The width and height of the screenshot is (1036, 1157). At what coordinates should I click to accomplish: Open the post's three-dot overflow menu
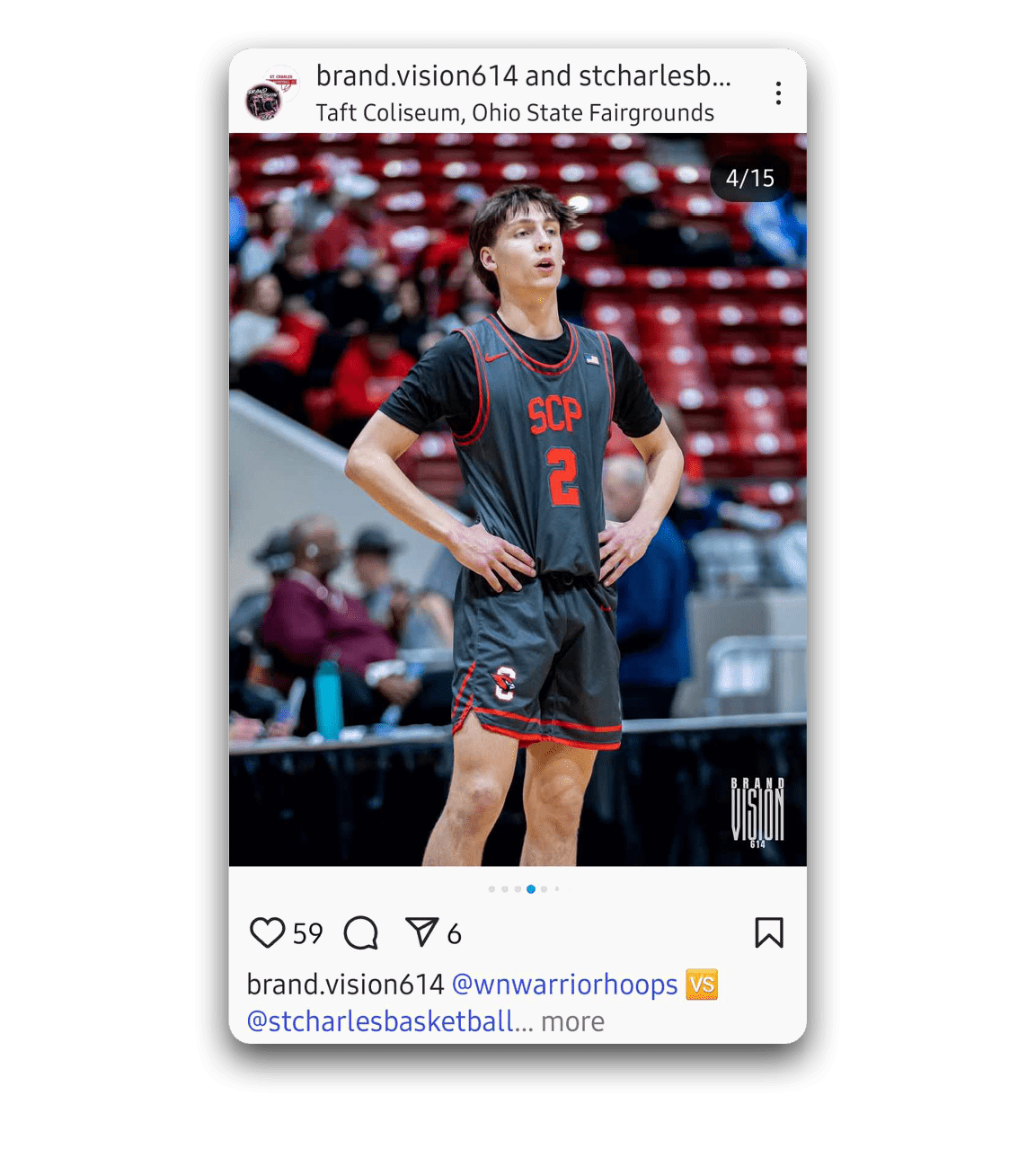point(778,93)
